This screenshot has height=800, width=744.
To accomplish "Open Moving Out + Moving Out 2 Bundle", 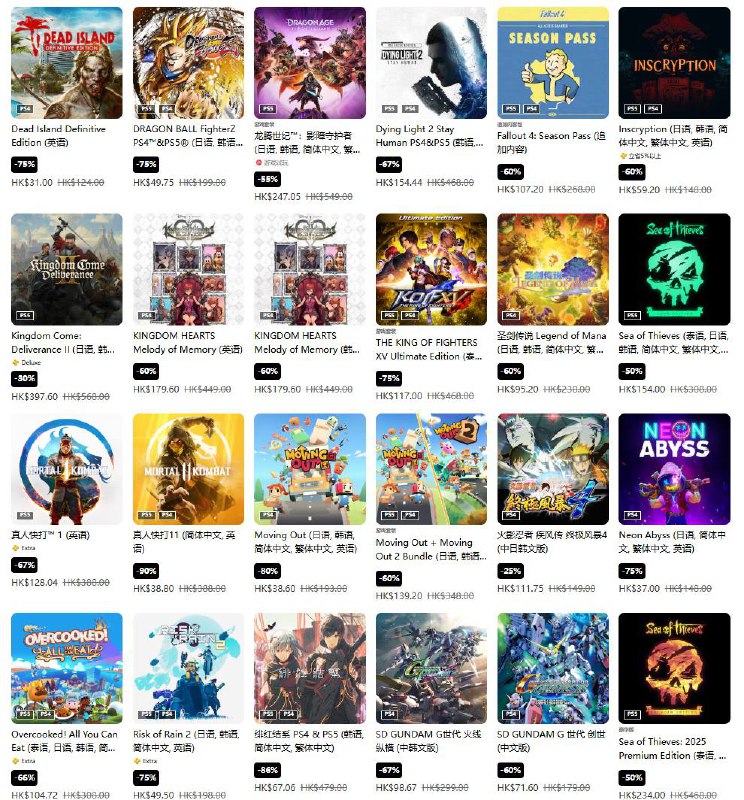I will pos(431,469).
